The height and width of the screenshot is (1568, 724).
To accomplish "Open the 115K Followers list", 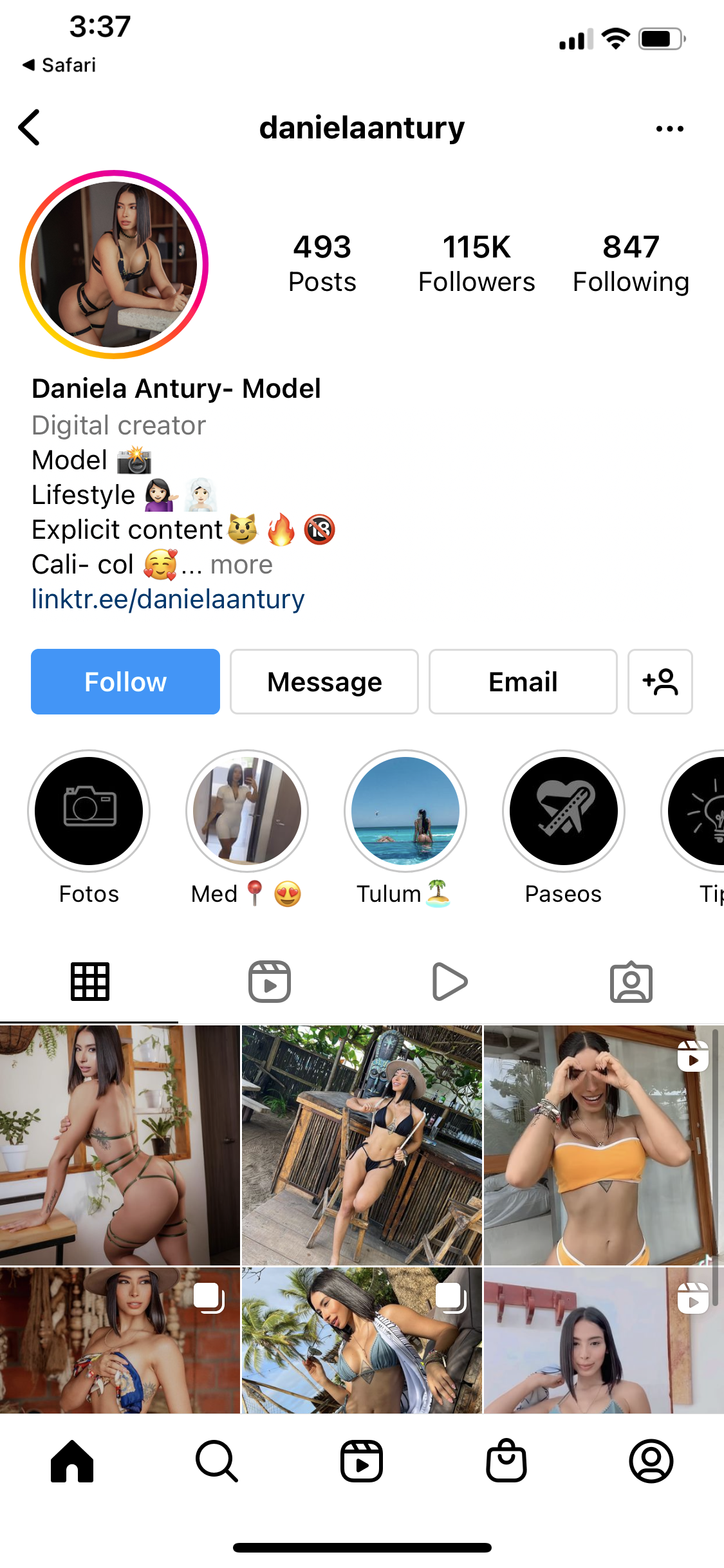I will 476,263.
